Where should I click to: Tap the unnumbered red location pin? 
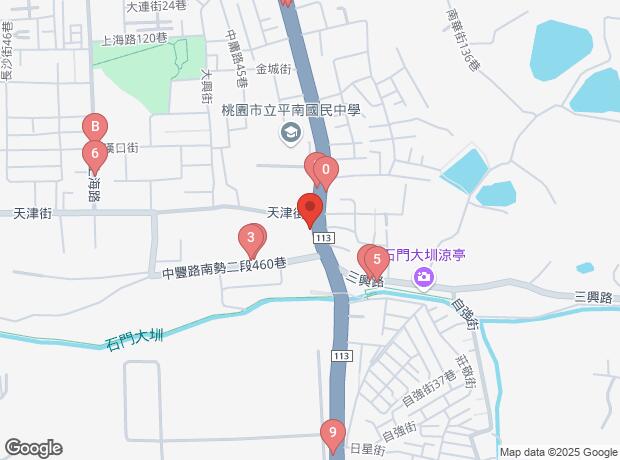310,209
